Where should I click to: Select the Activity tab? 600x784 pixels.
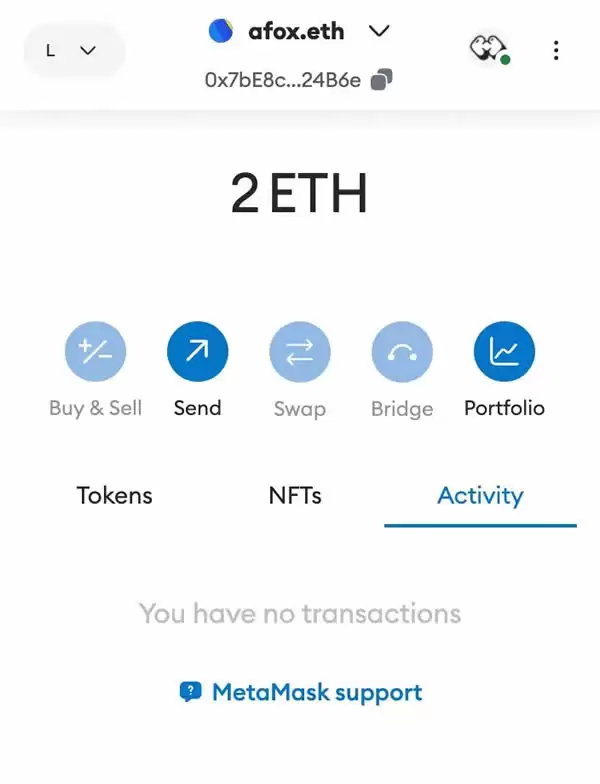coord(480,495)
